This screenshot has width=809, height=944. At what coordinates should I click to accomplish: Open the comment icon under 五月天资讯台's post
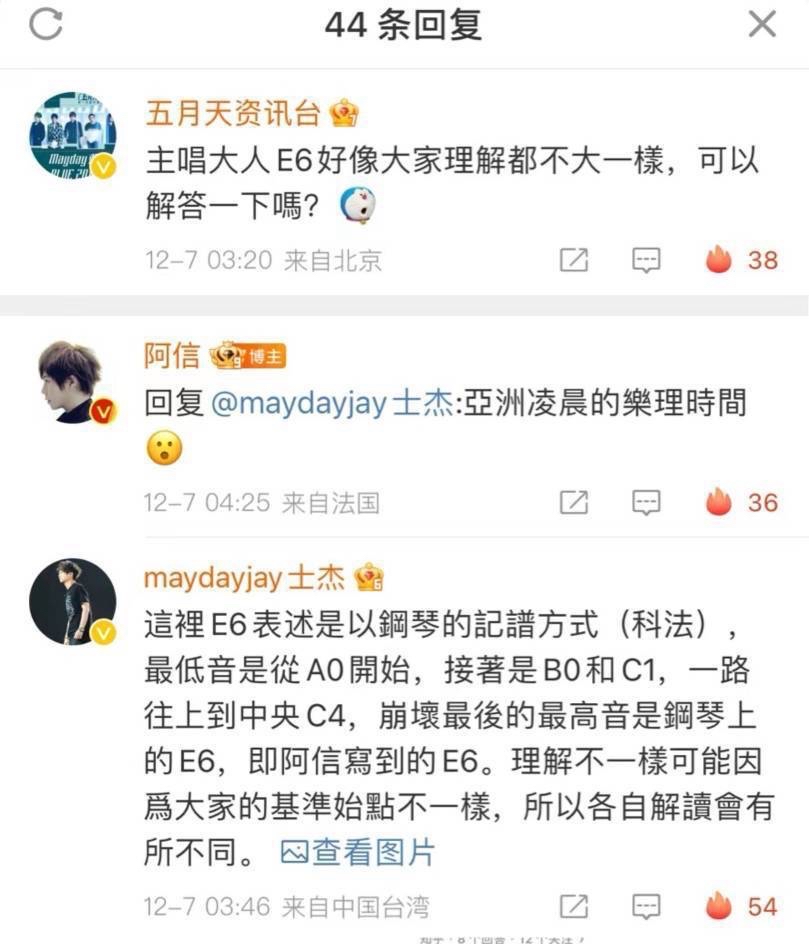tap(648, 260)
